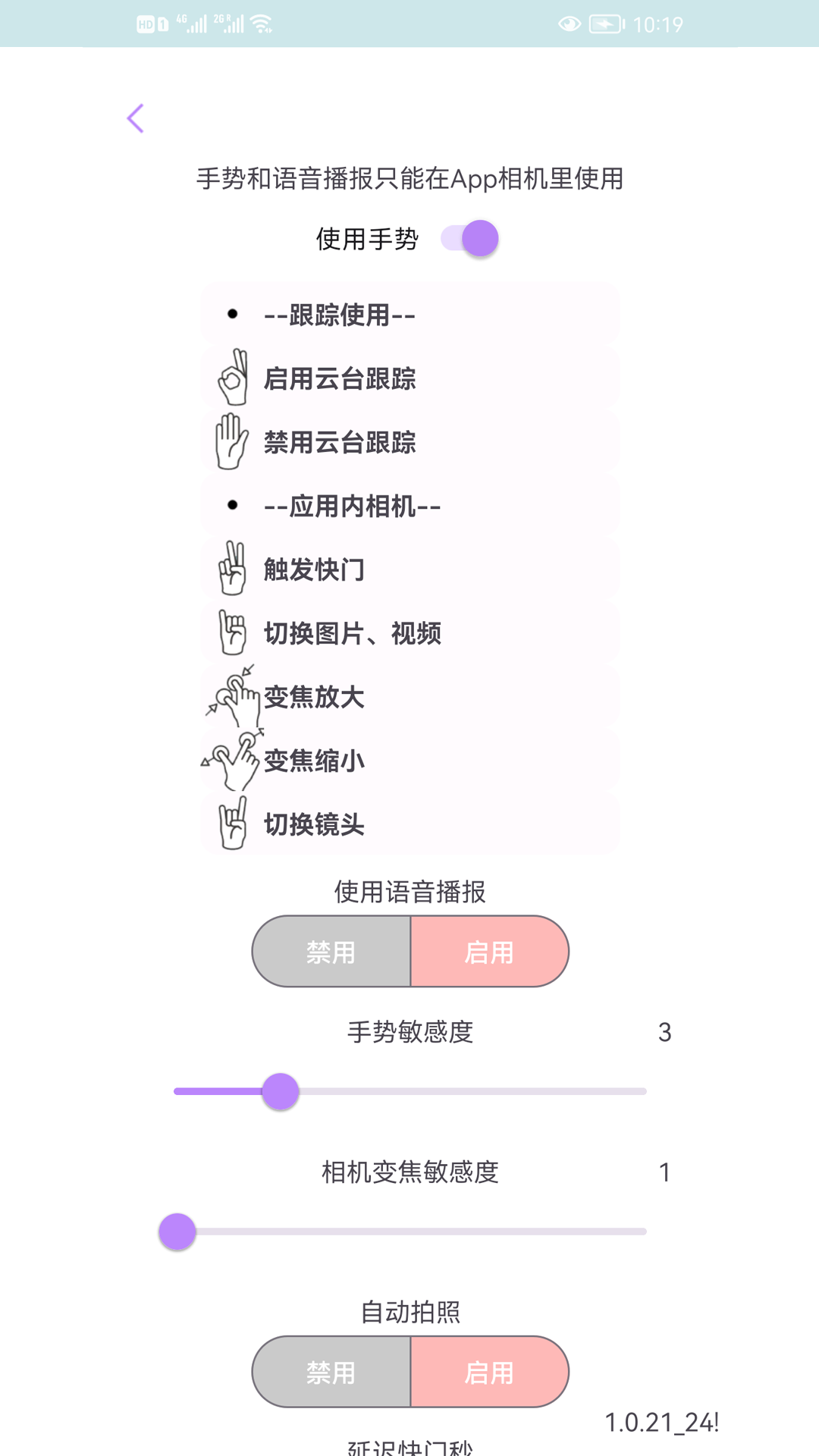Expand the 应用内相机 in-app camera section
The image size is (819, 1456).
[x=351, y=507]
